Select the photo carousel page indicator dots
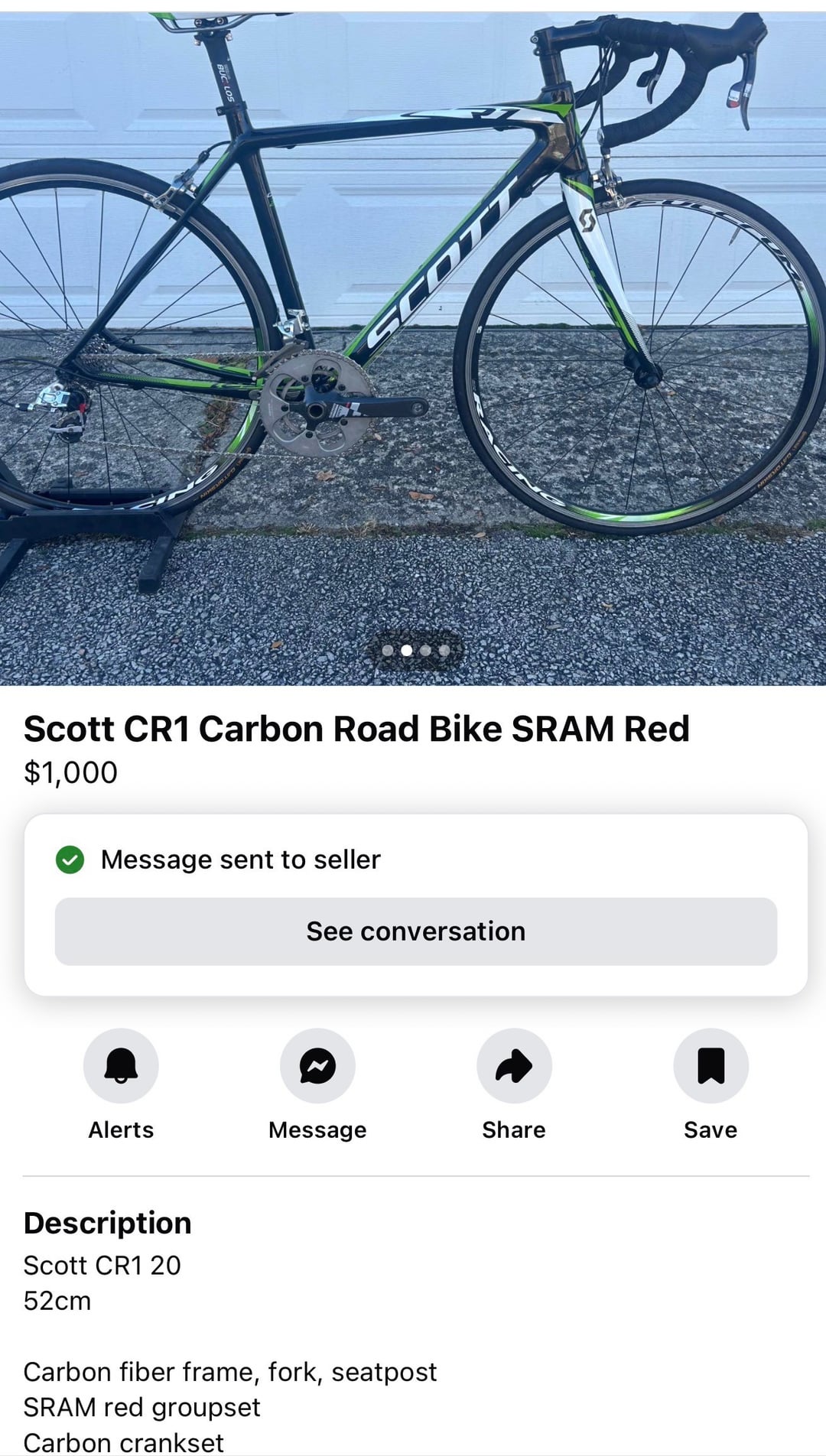 [x=416, y=650]
